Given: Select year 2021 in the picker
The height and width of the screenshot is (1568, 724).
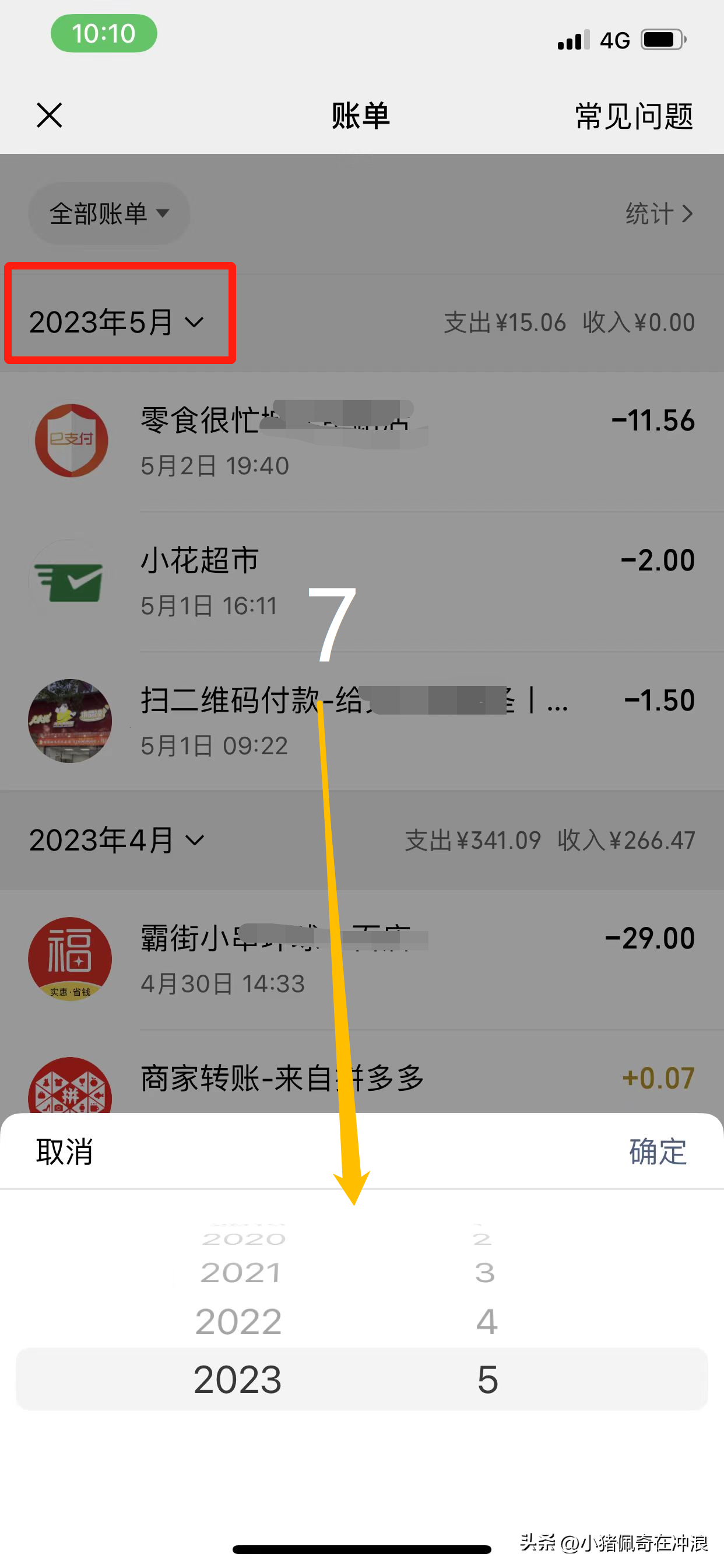Looking at the screenshot, I should click(x=240, y=1273).
